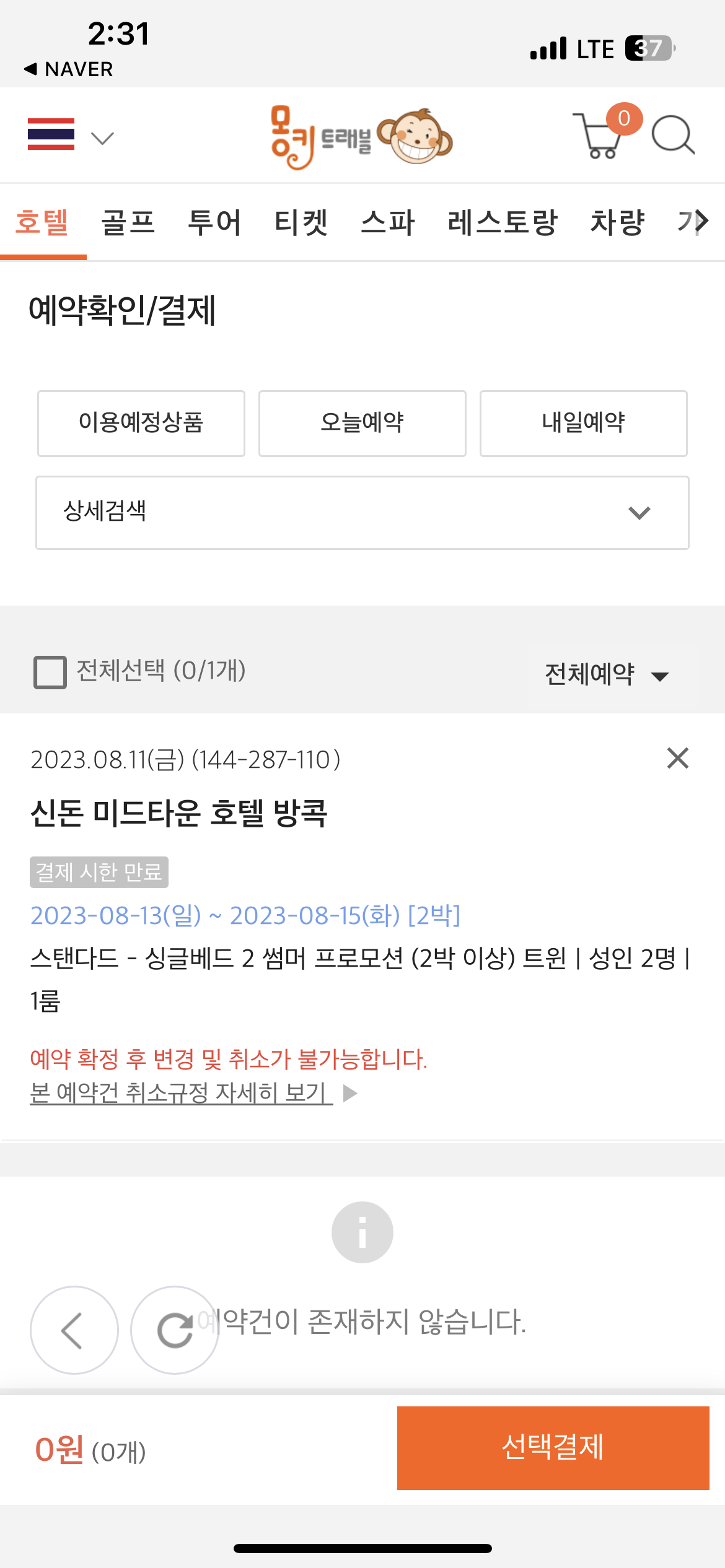Tap the search magnifier icon
Image resolution: width=725 pixels, height=1568 pixels.
tap(673, 134)
